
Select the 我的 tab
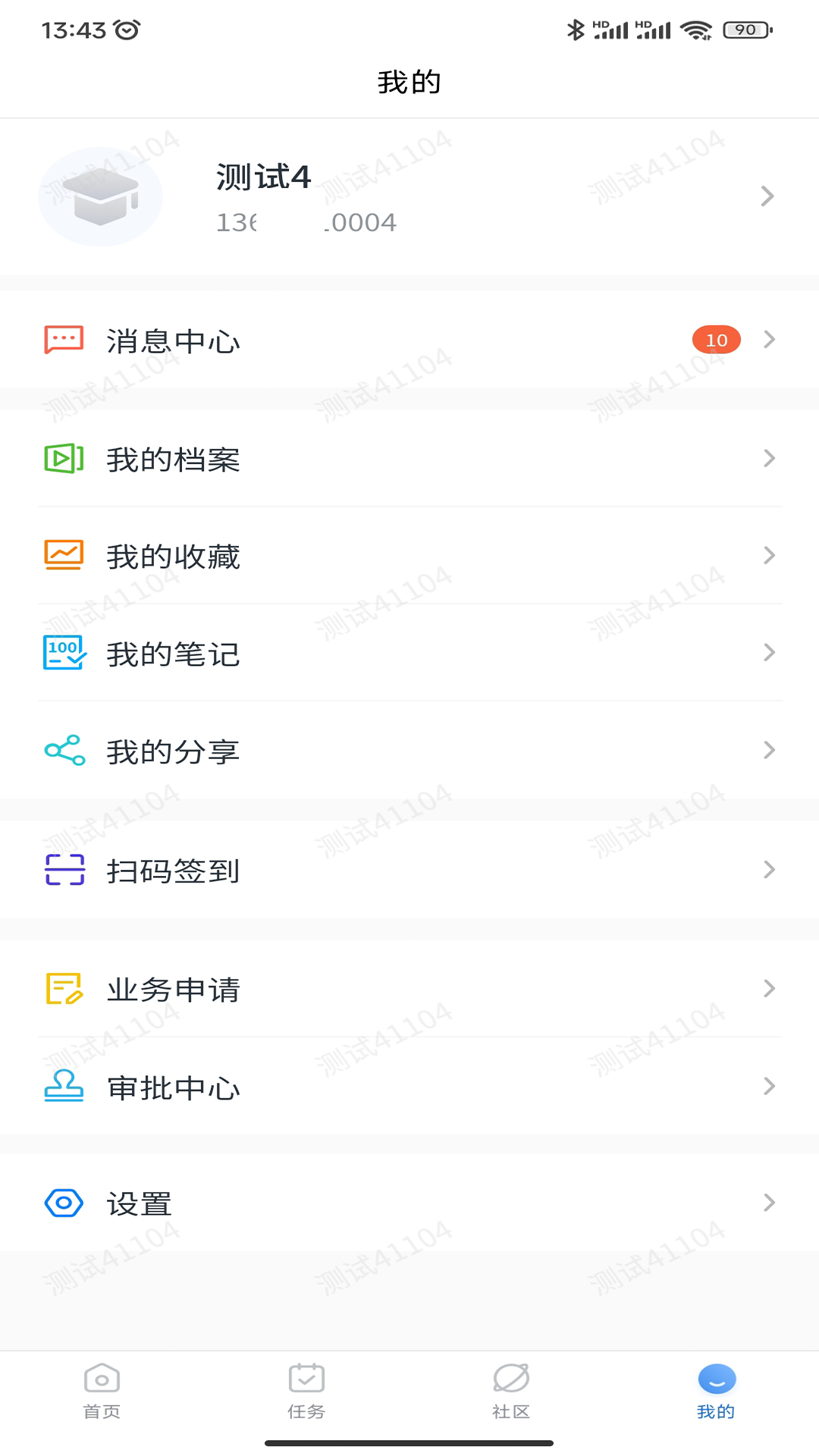point(716,1391)
